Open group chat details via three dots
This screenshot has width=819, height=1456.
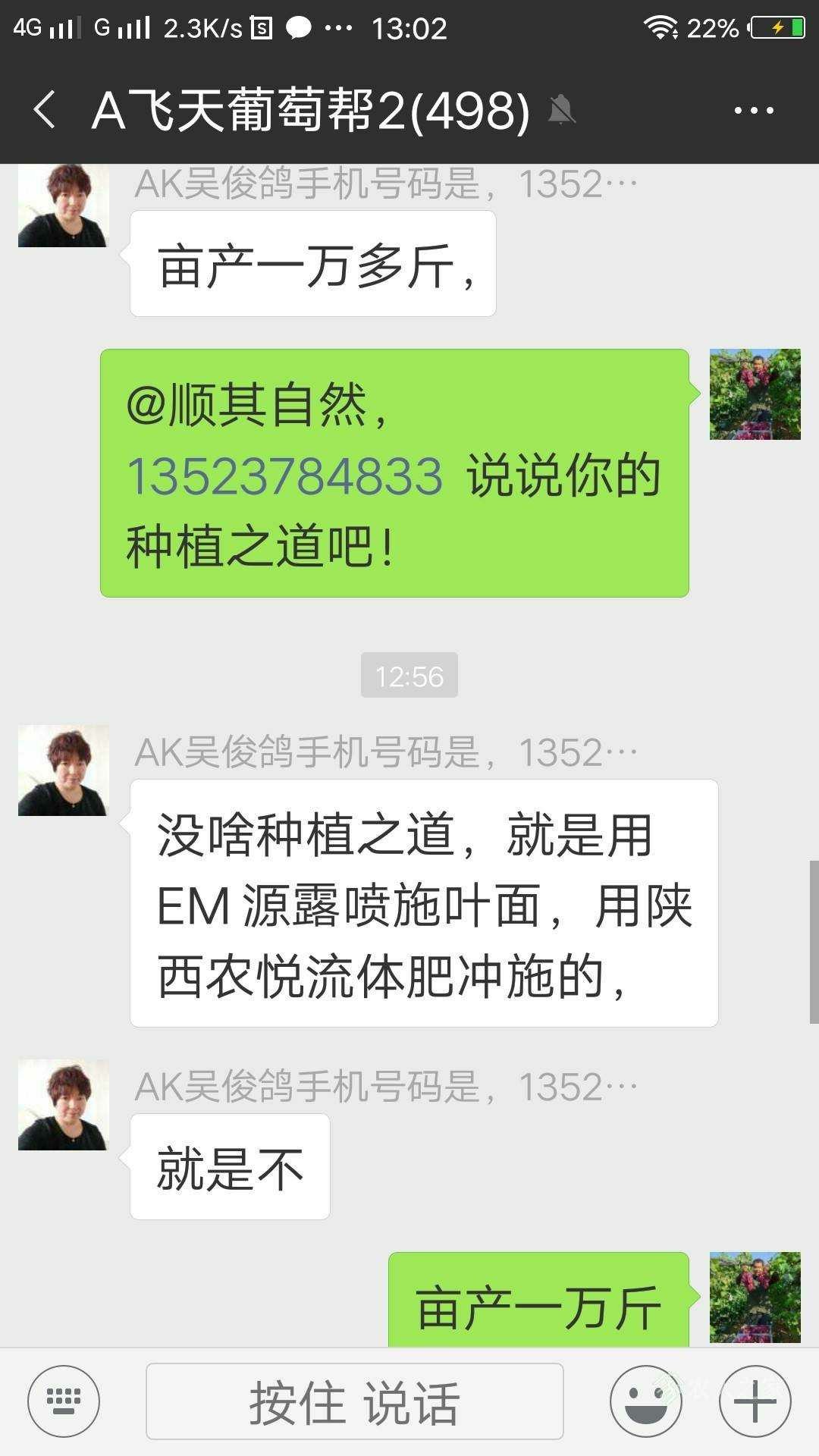coord(754,111)
